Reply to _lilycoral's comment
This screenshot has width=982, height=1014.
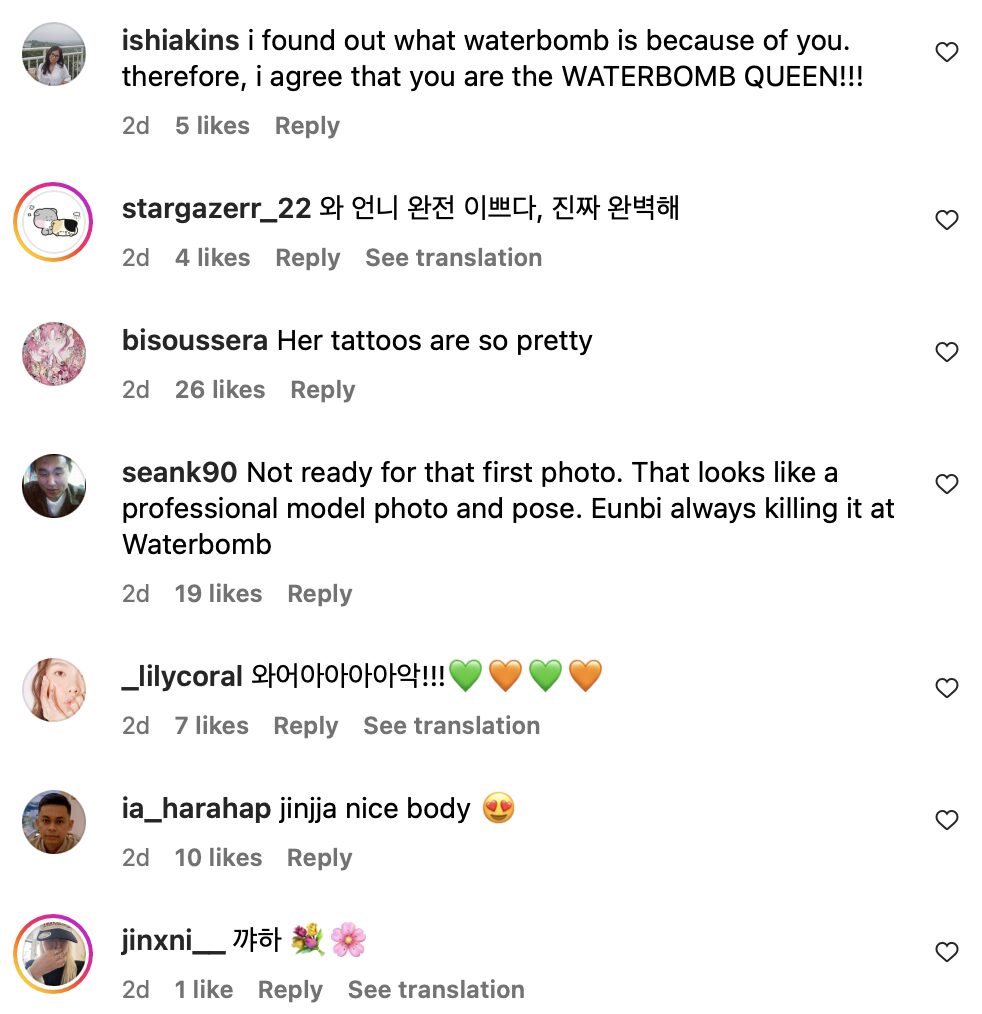(x=305, y=726)
